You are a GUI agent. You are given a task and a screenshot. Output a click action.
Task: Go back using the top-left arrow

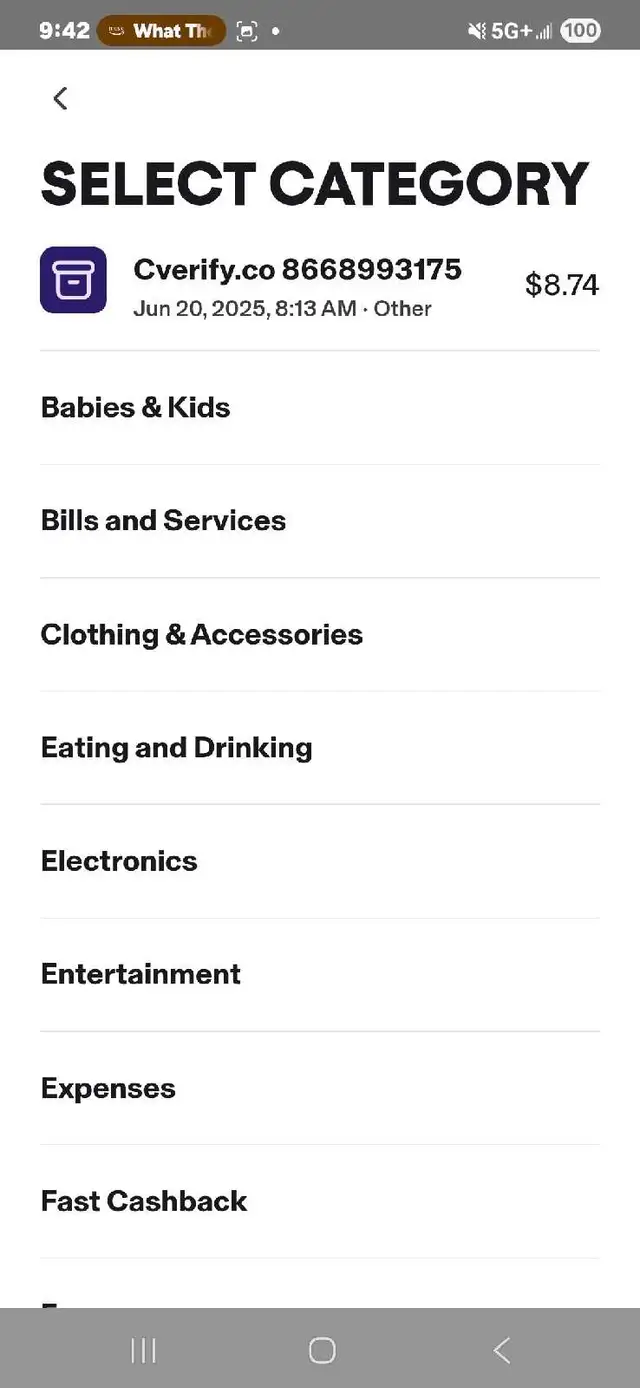click(x=60, y=98)
